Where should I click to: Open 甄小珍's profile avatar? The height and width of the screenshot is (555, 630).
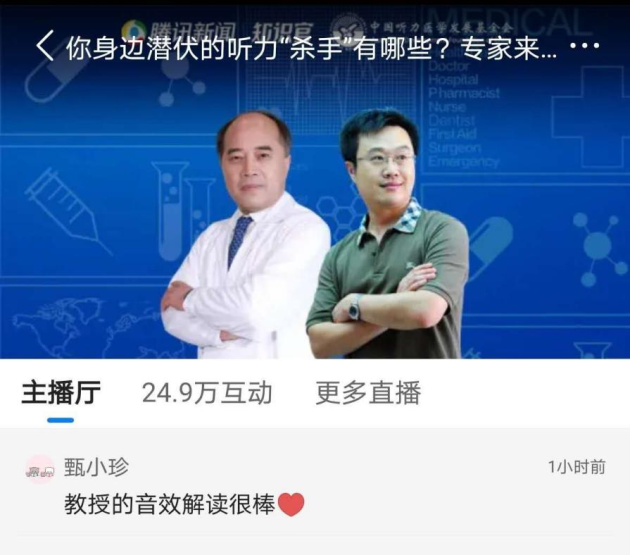click(x=40, y=469)
